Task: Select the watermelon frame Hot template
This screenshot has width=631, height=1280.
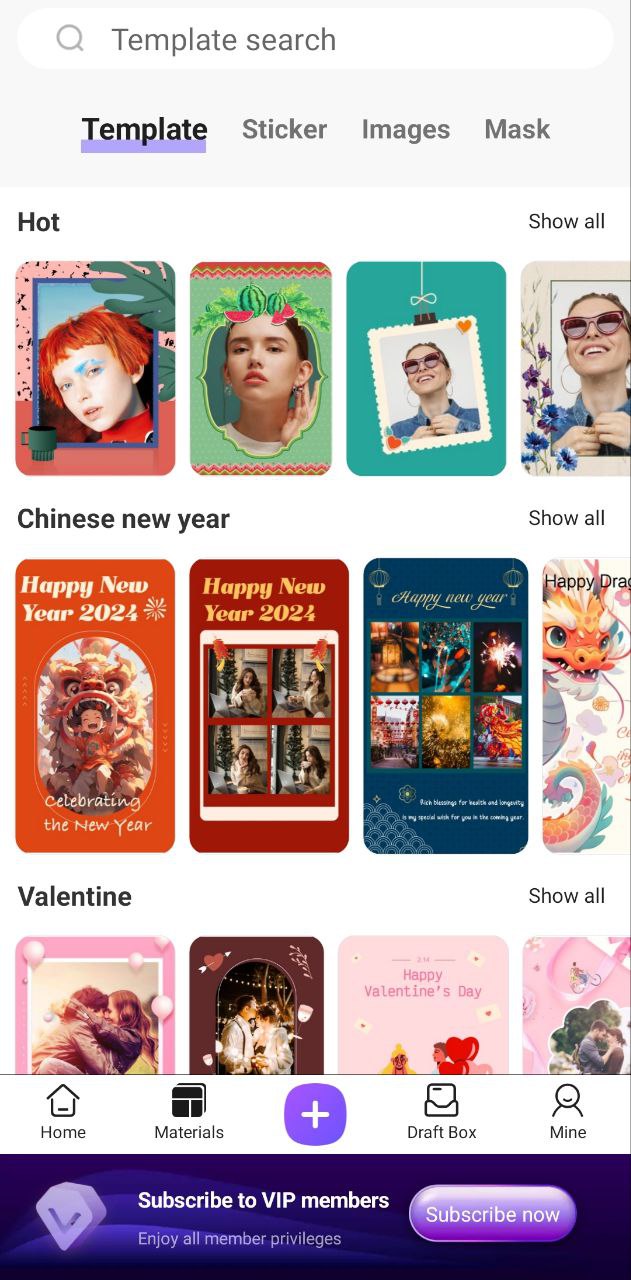Action: click(x=261, y=368)
